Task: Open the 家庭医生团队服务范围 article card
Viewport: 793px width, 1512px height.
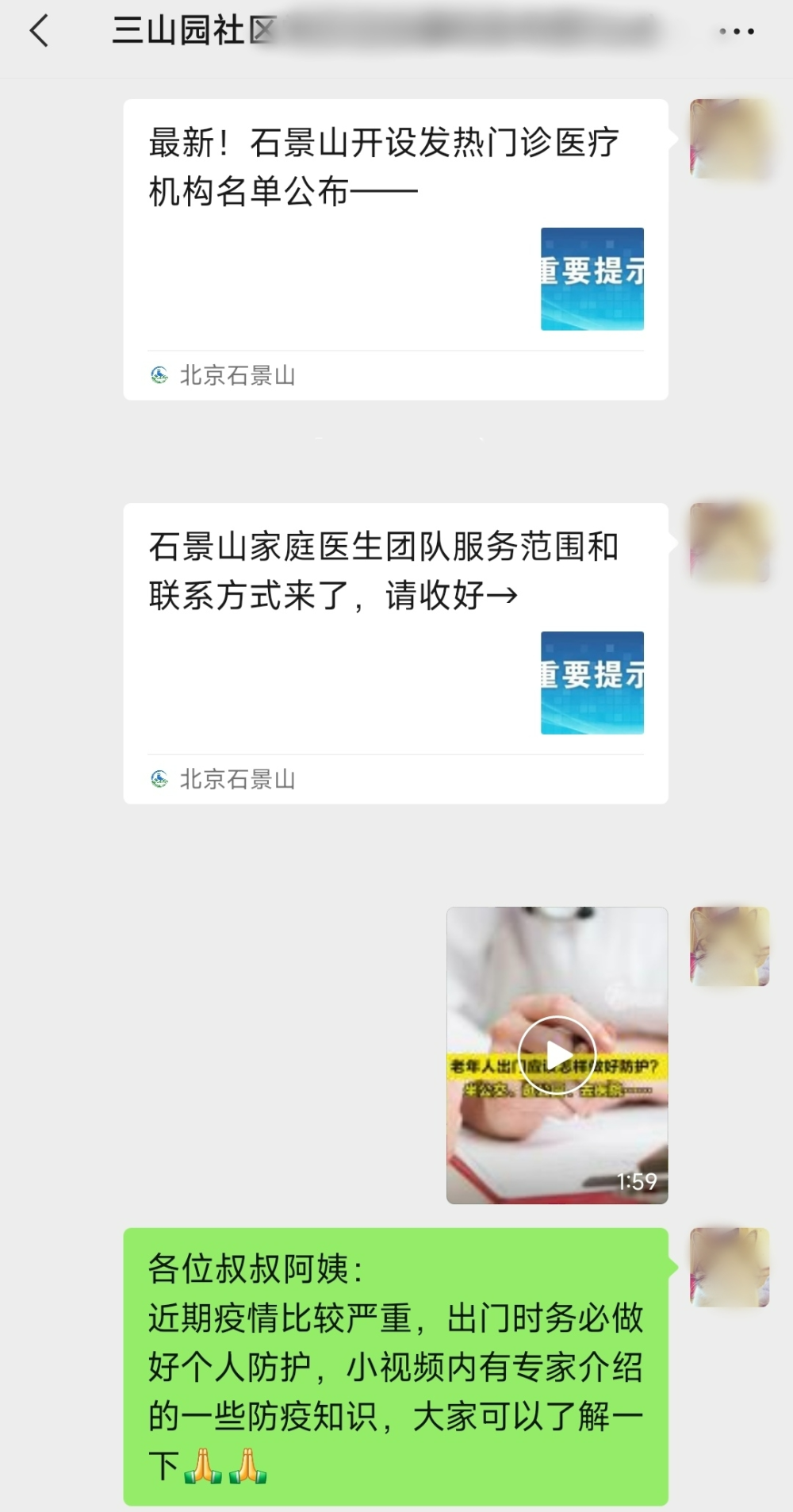Action: pyautogui.click(x=396, y=653)
